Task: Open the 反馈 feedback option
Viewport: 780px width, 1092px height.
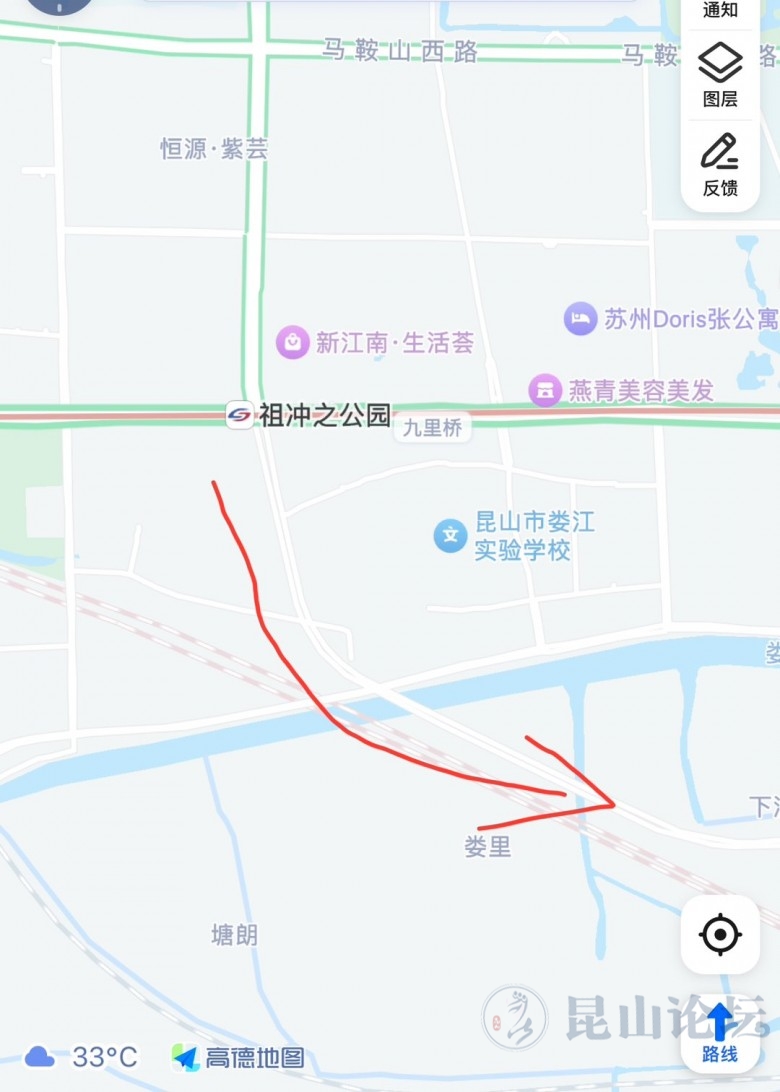Action: pyautogui.click(x=720, y=163)
